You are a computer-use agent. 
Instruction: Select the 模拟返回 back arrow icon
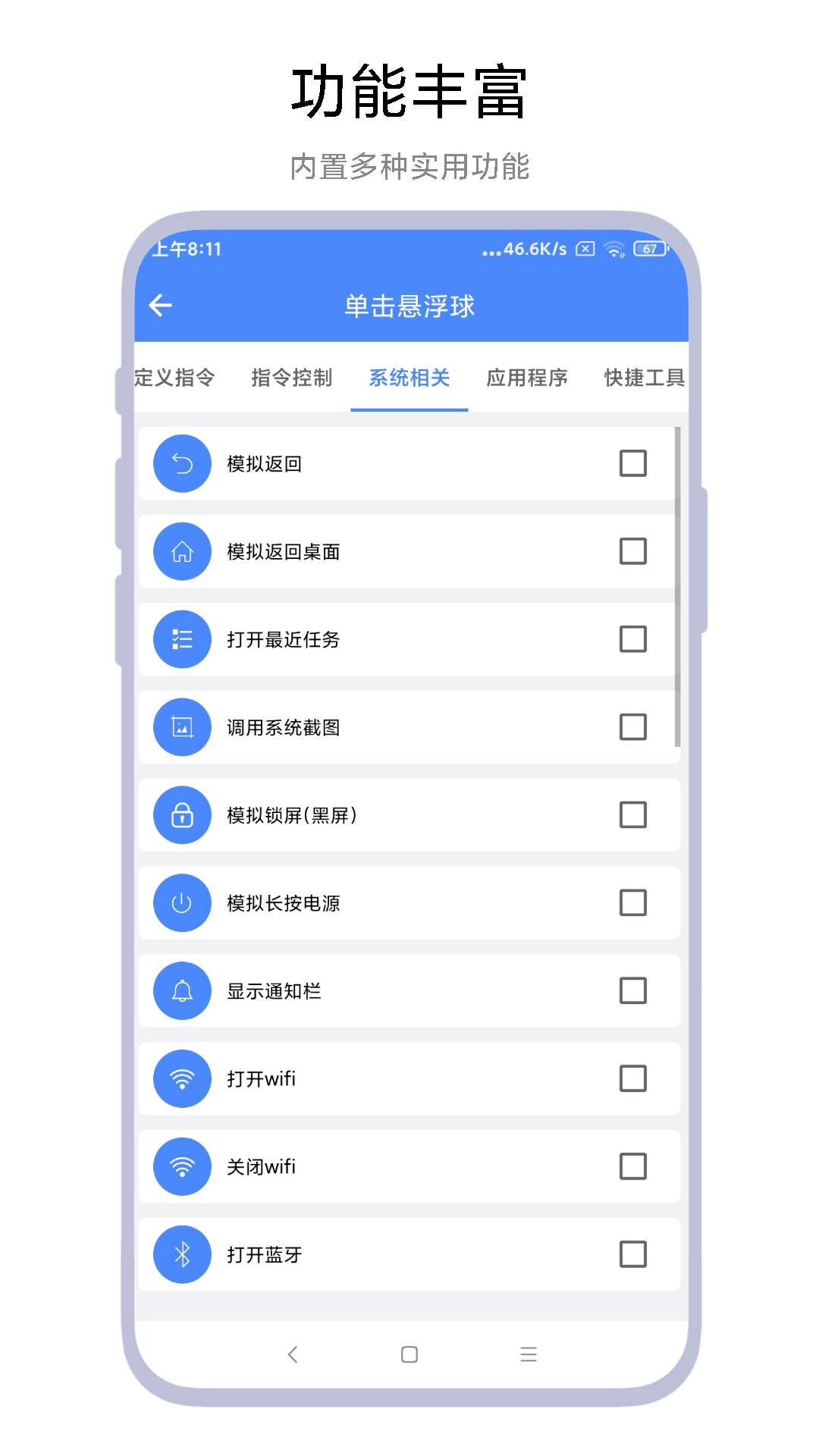click(x=181, y=463)
